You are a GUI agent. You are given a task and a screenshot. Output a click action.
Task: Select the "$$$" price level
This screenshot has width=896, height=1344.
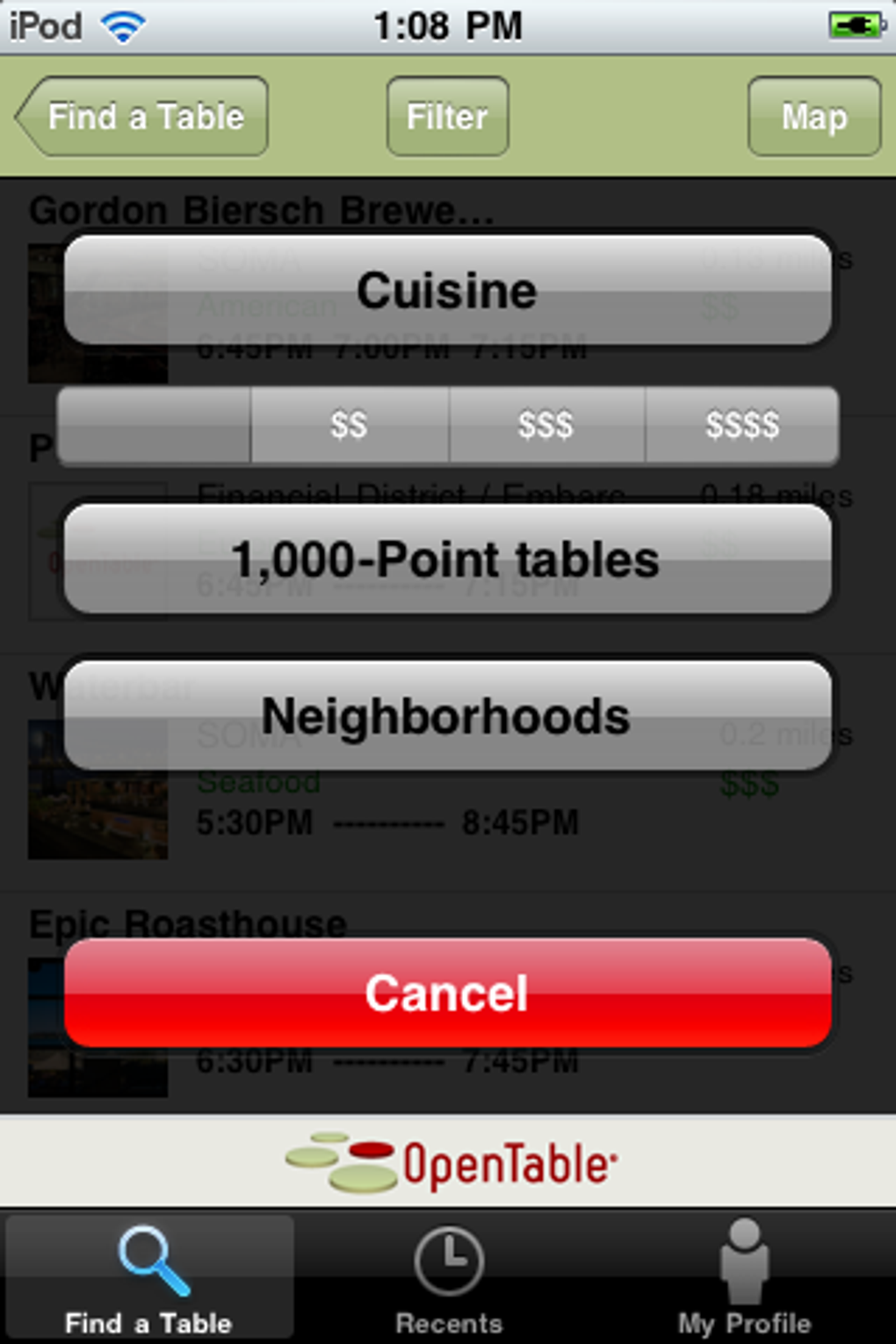(546, 426)
